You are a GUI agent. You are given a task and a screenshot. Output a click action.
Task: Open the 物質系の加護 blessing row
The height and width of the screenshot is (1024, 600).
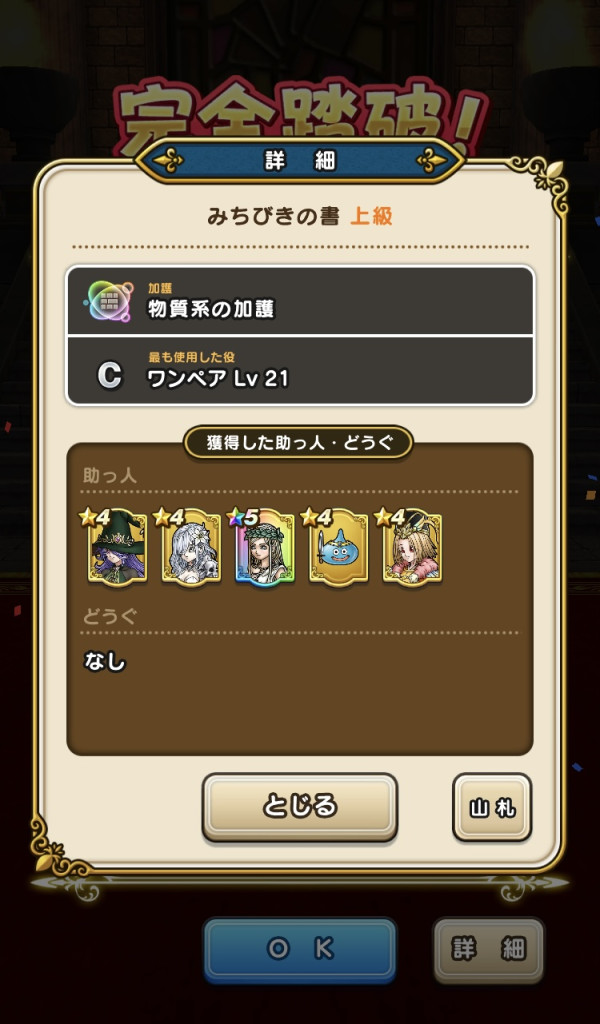coord(300,301)
